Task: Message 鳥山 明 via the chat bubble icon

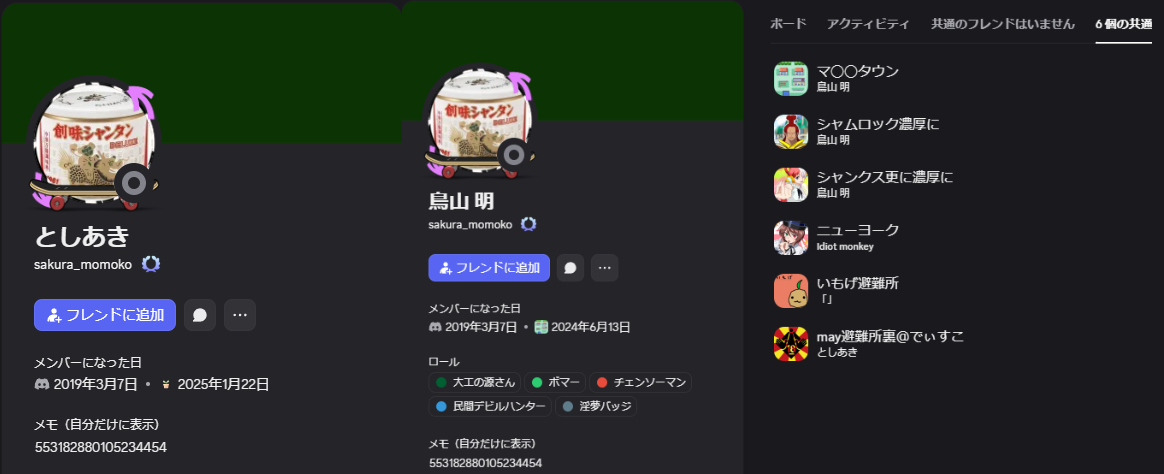Action: coord(570,268)
